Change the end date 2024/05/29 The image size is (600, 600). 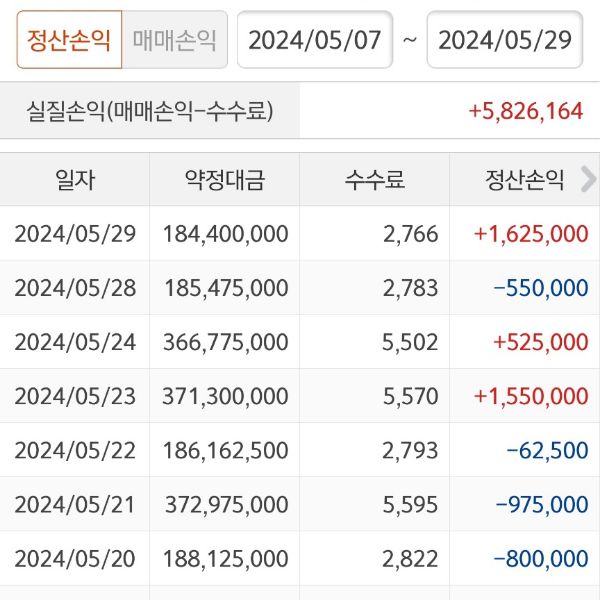(x=504, y=40)
